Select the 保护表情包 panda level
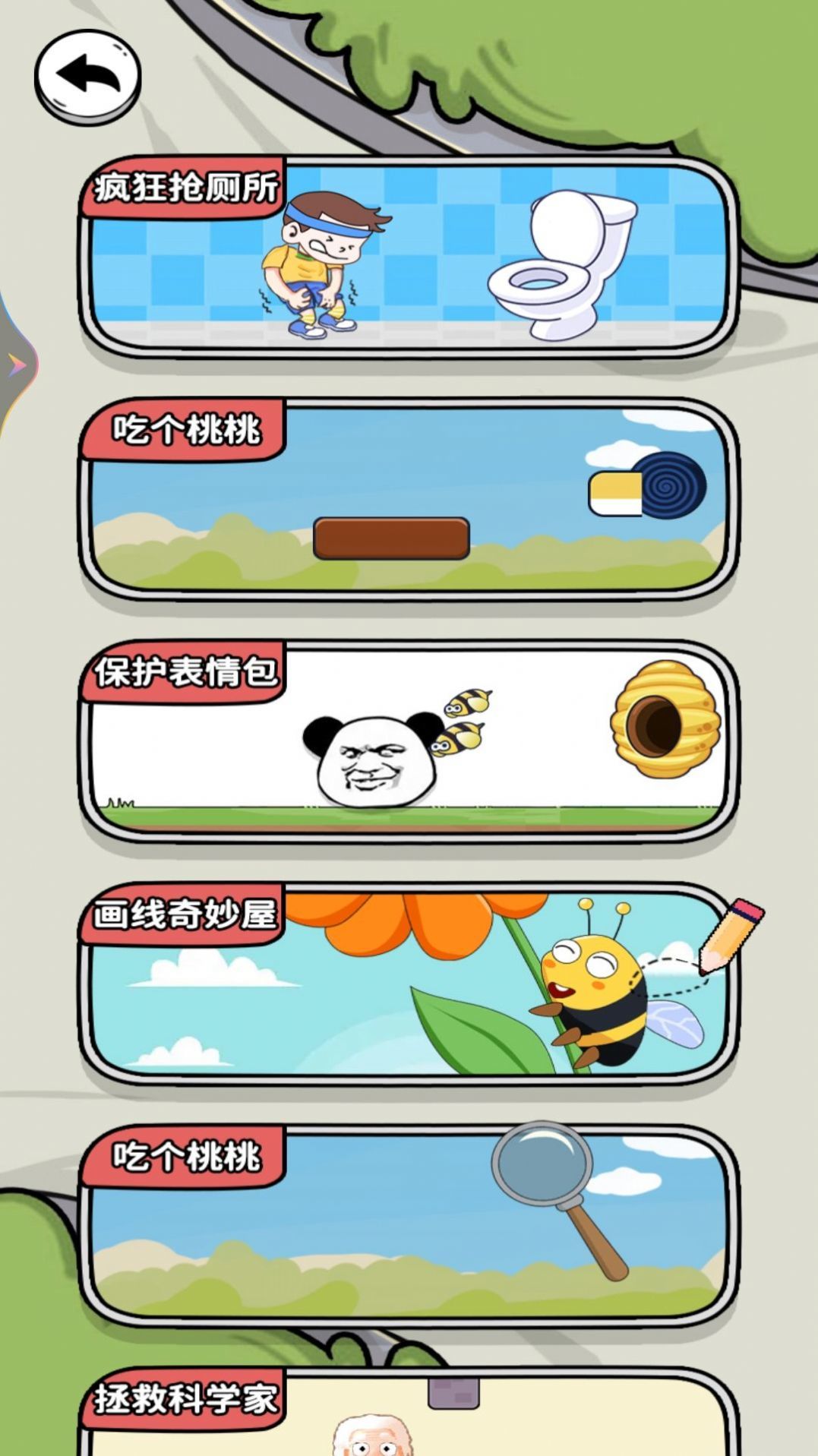Viewport: 818px width, 1456px height. point(409,741)
